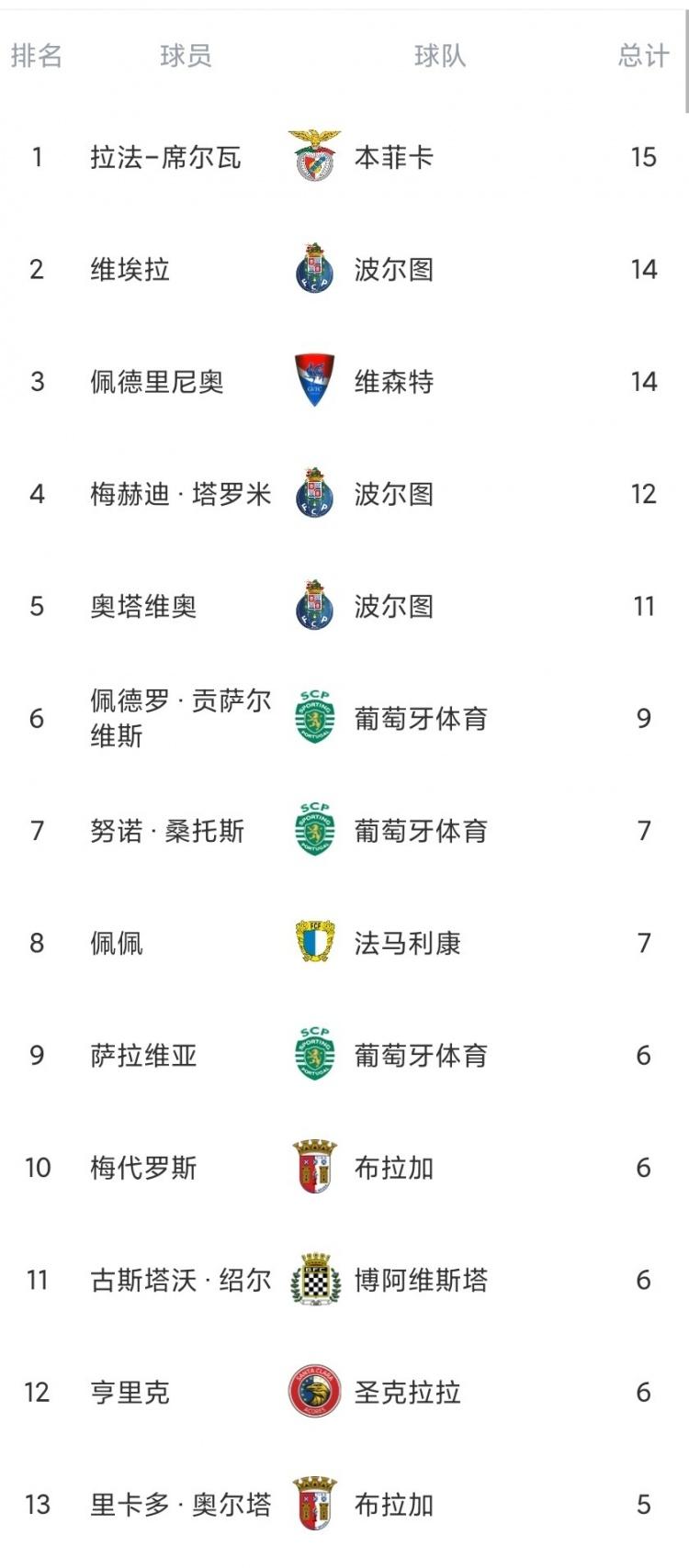Screen dimensions: 689x1568
Task: Open 梅赫迪·塔罗米's scorer entry
Action: pyautogui.click(x=180, y=495)
